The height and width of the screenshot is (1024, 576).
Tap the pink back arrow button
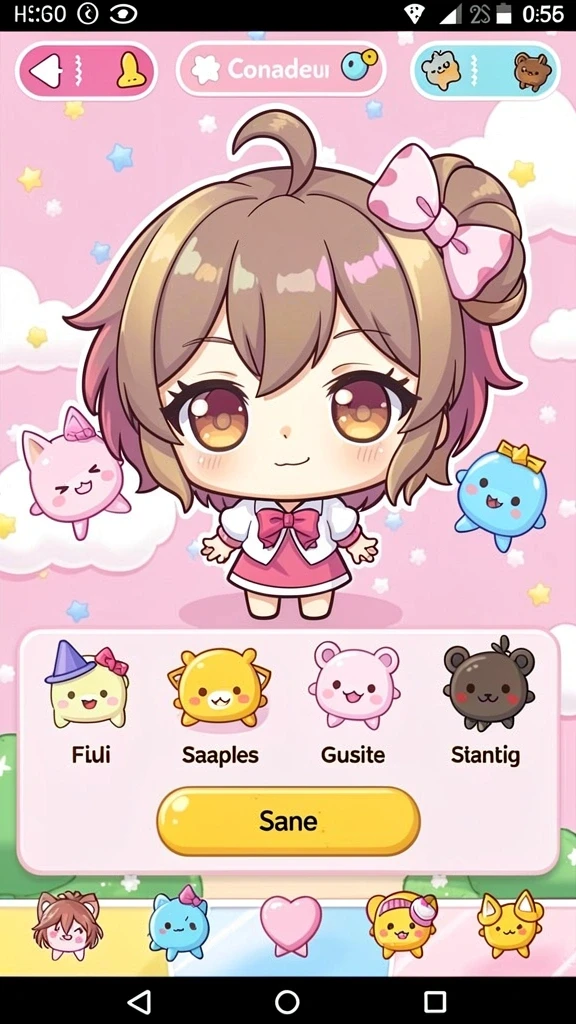click(86, 71)
